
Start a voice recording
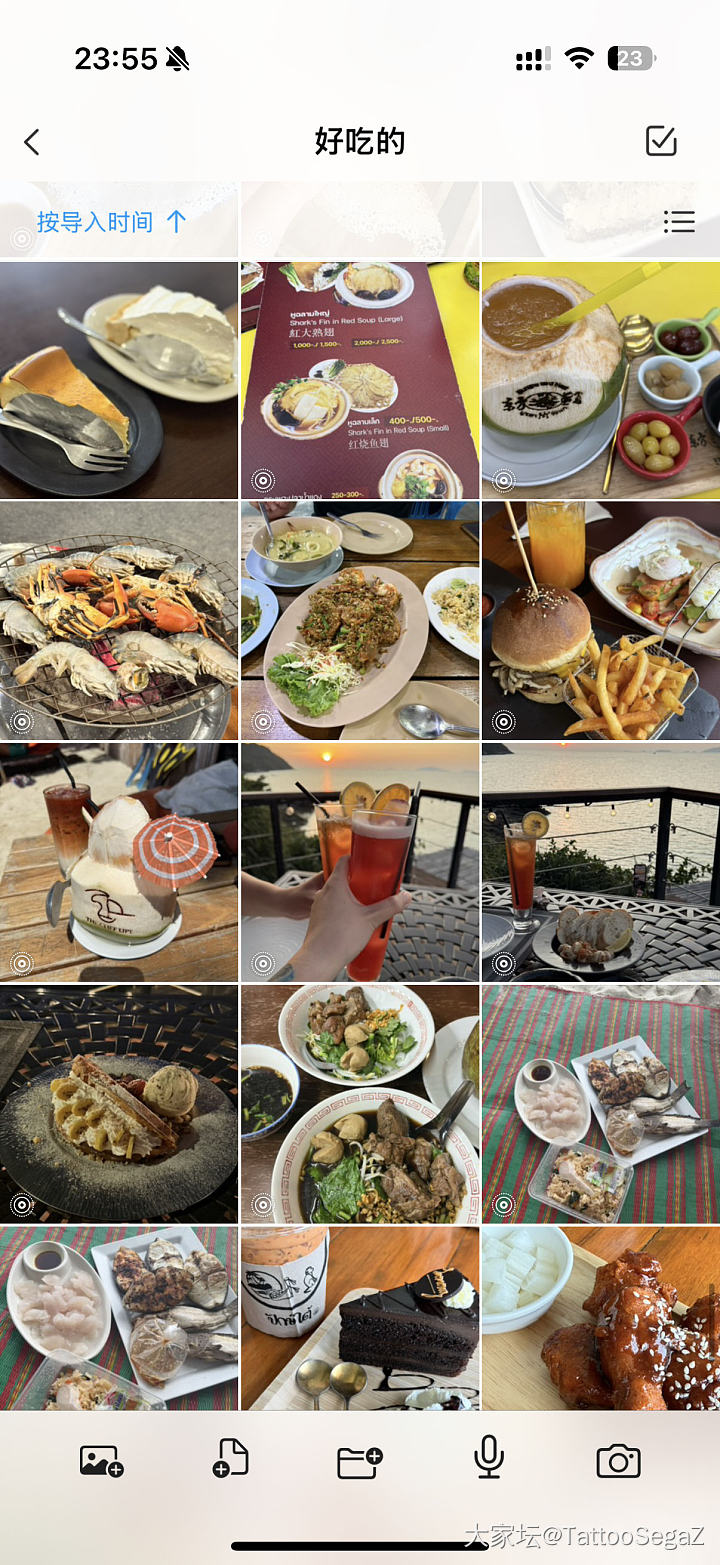[488, 1459]
